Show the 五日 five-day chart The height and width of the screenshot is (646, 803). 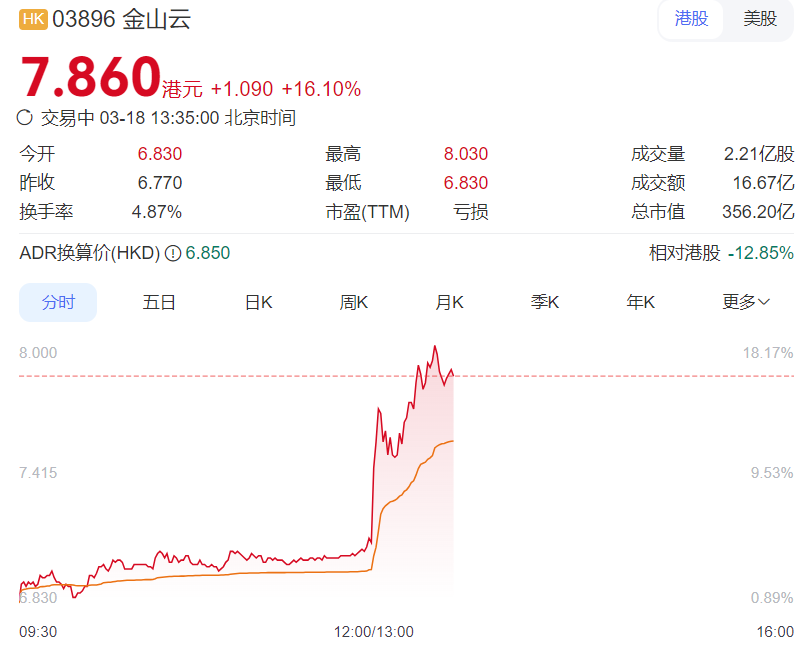click(x=159, y=302)
